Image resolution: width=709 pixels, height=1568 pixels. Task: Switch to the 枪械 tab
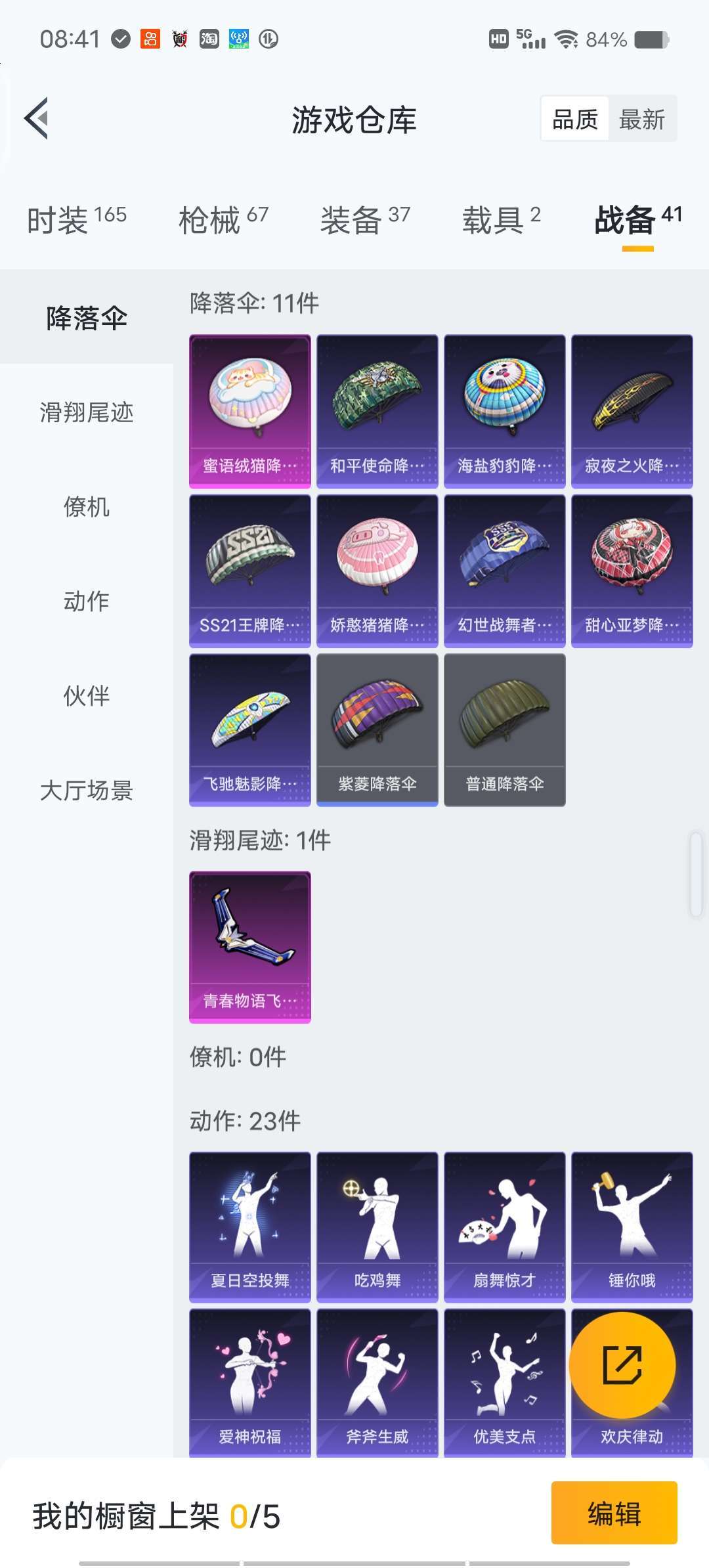tap(223, 219)
